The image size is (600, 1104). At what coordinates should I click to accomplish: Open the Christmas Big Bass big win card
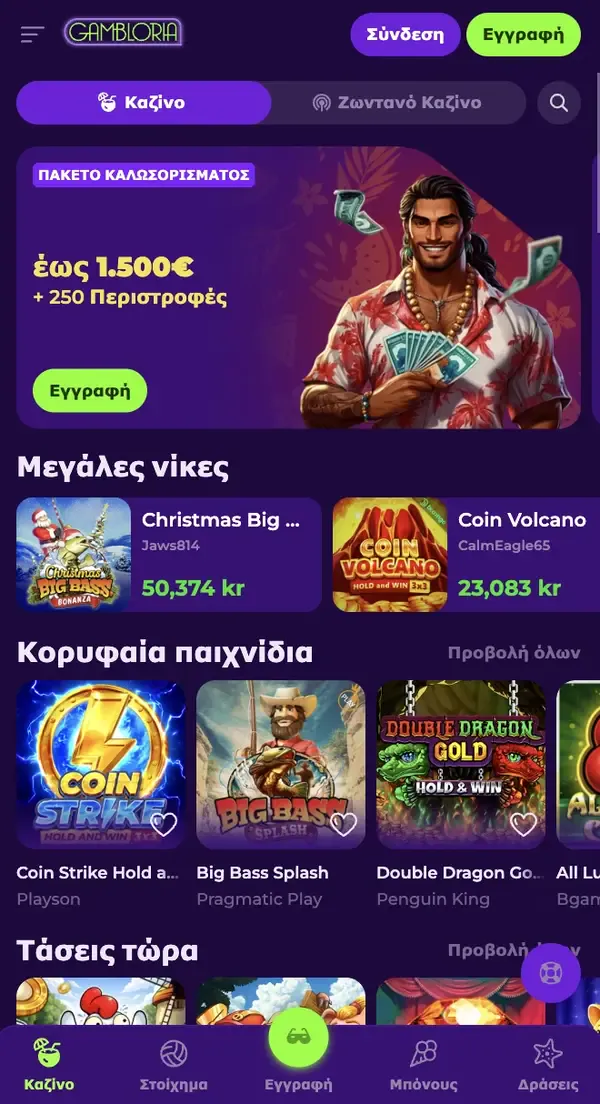pos(168,554)
